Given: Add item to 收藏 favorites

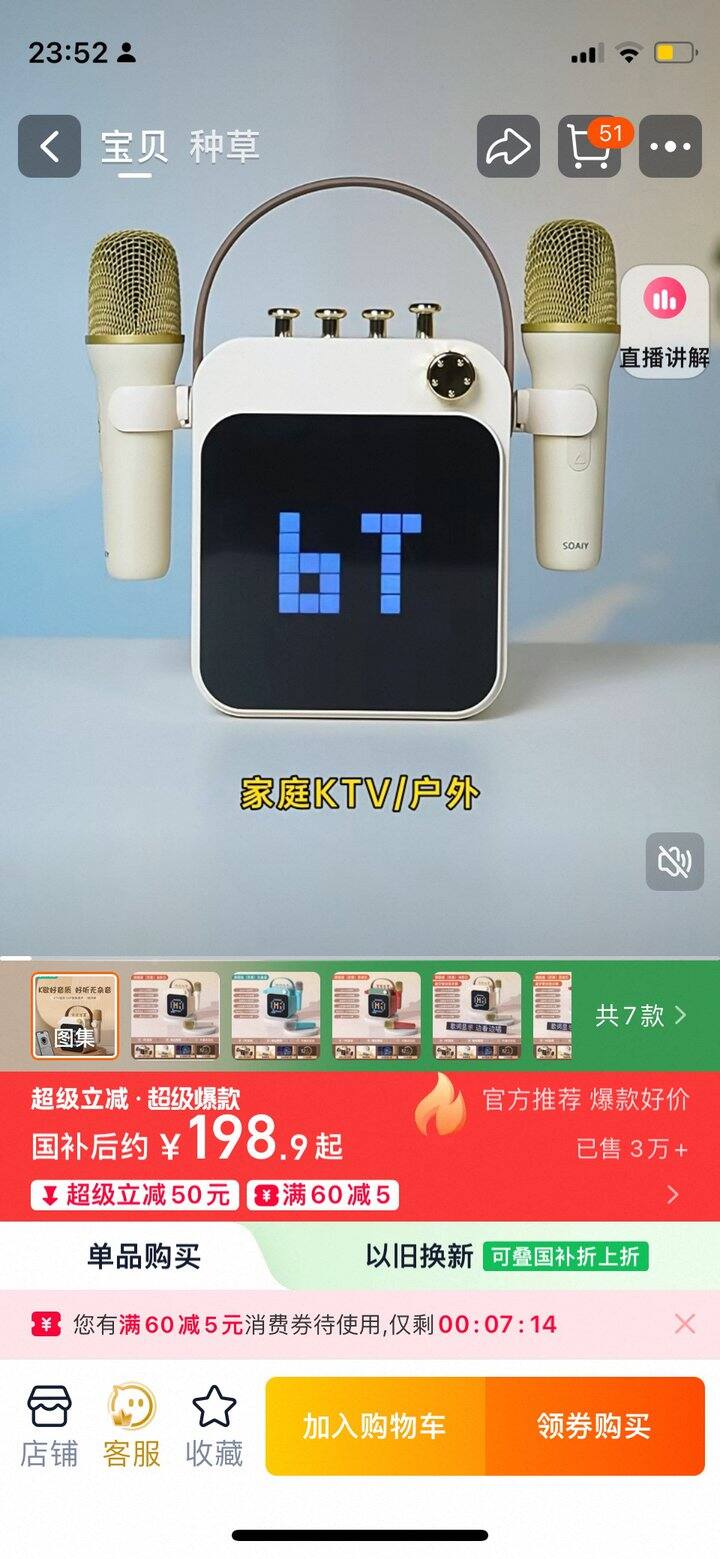Looking at the screenshot, I should (x=214, y=1426).
